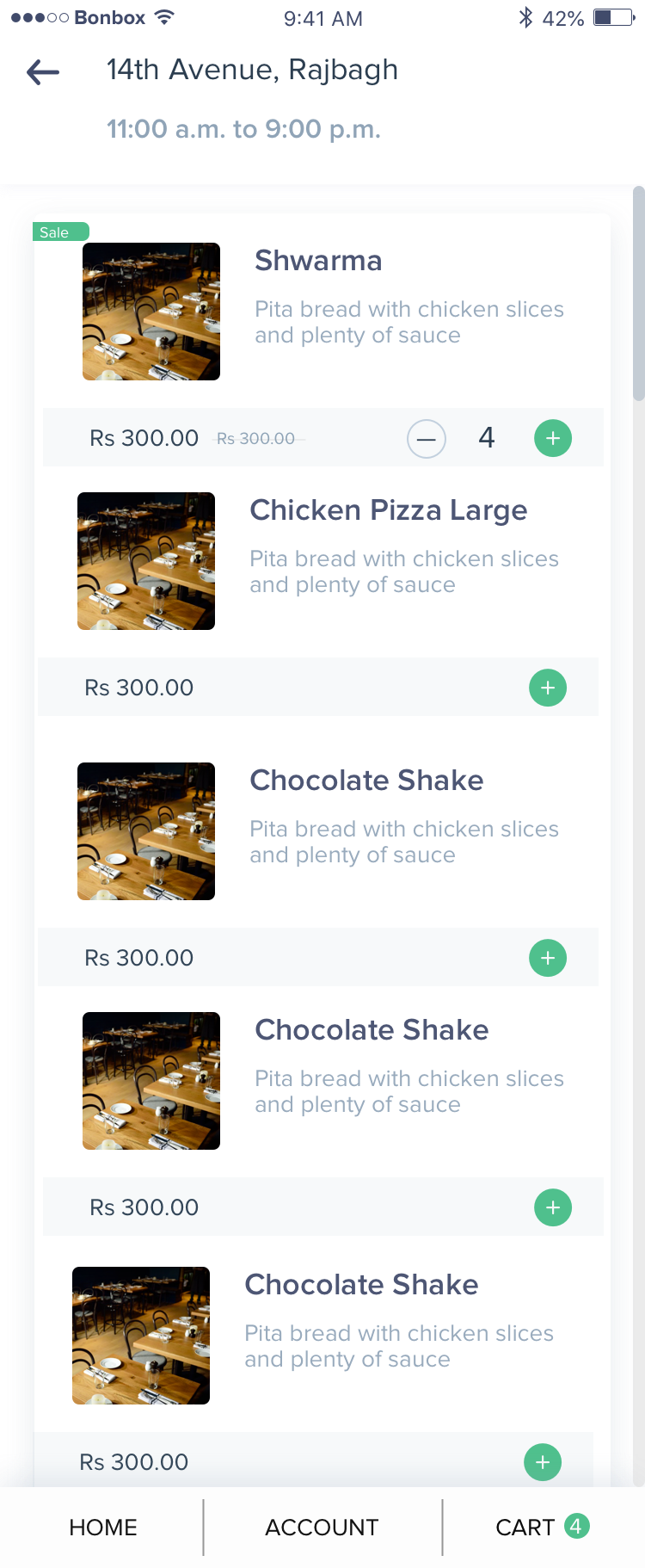Tap the minus icon to reduce Shwarma quantity

[x=427, y=438]
